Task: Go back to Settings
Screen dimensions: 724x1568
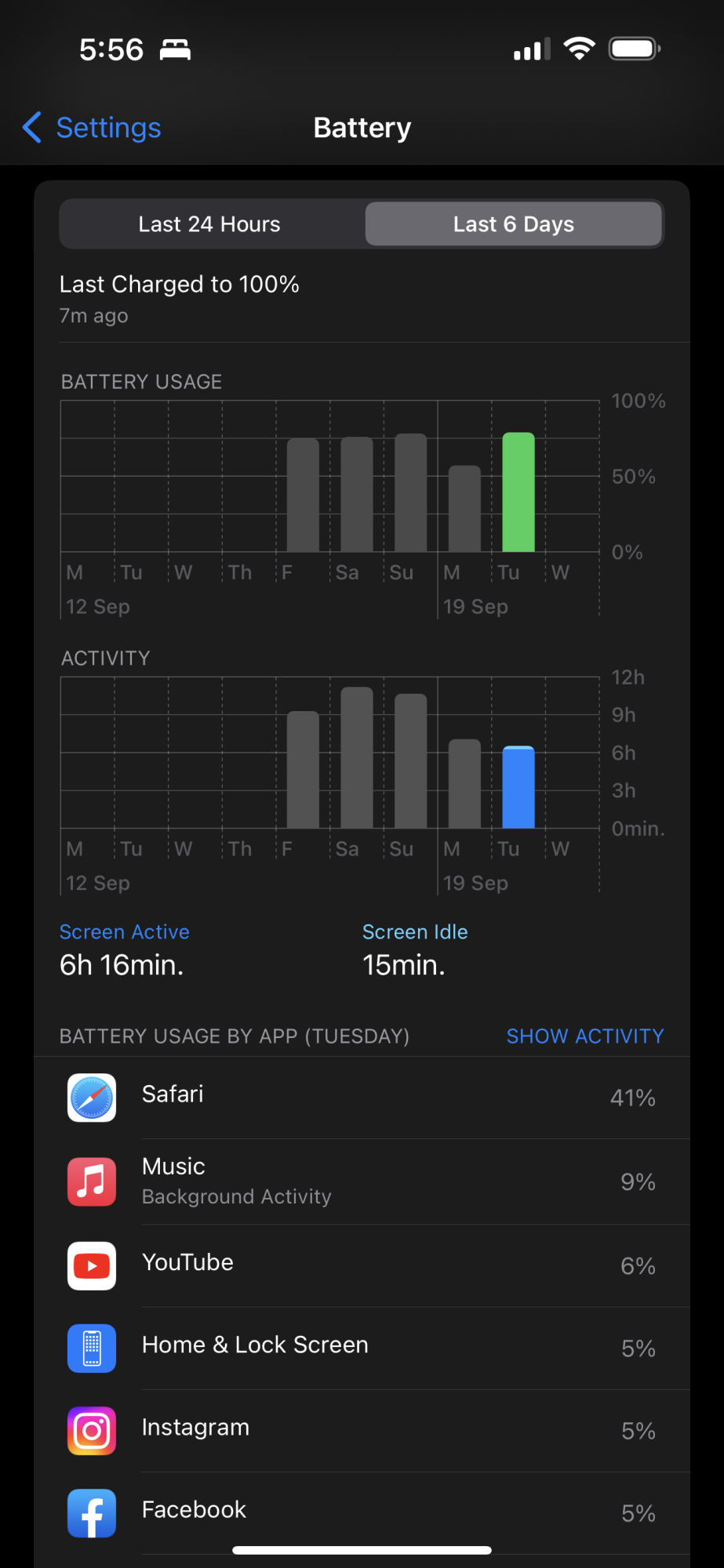Action: [93, 128]
